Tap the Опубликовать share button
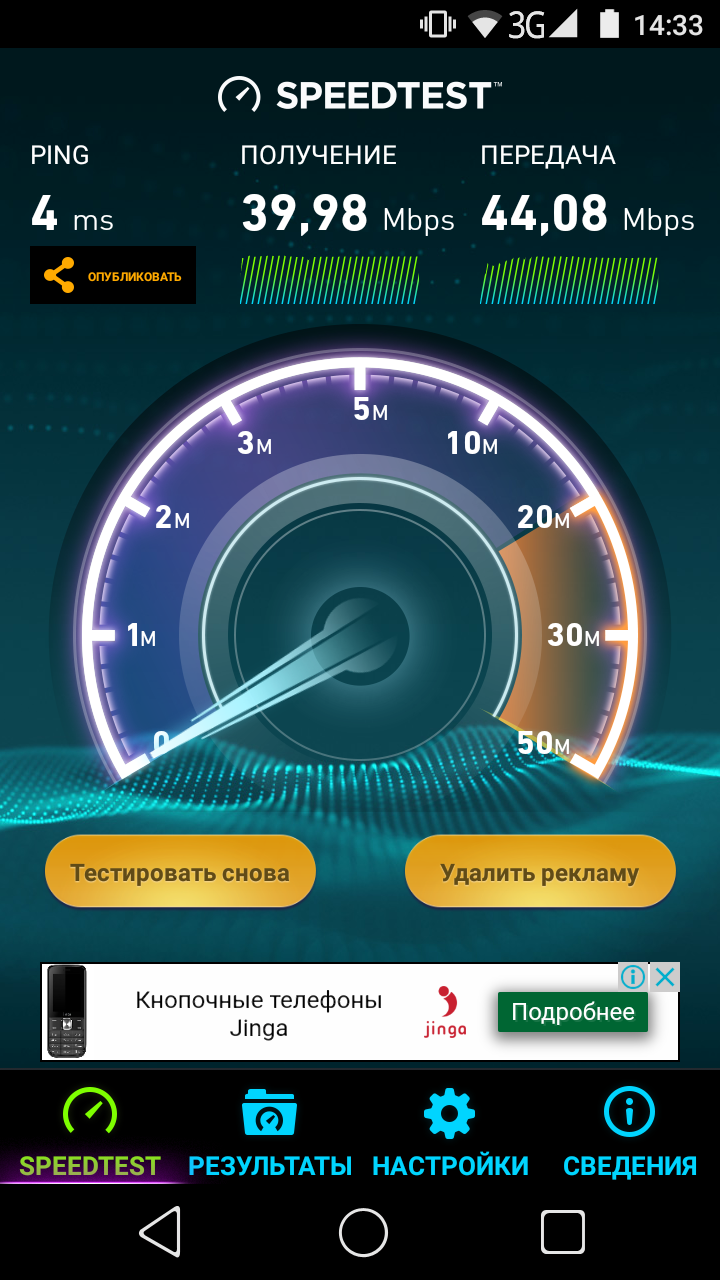Screen dimensions: 720x1280 pos(112,275)
